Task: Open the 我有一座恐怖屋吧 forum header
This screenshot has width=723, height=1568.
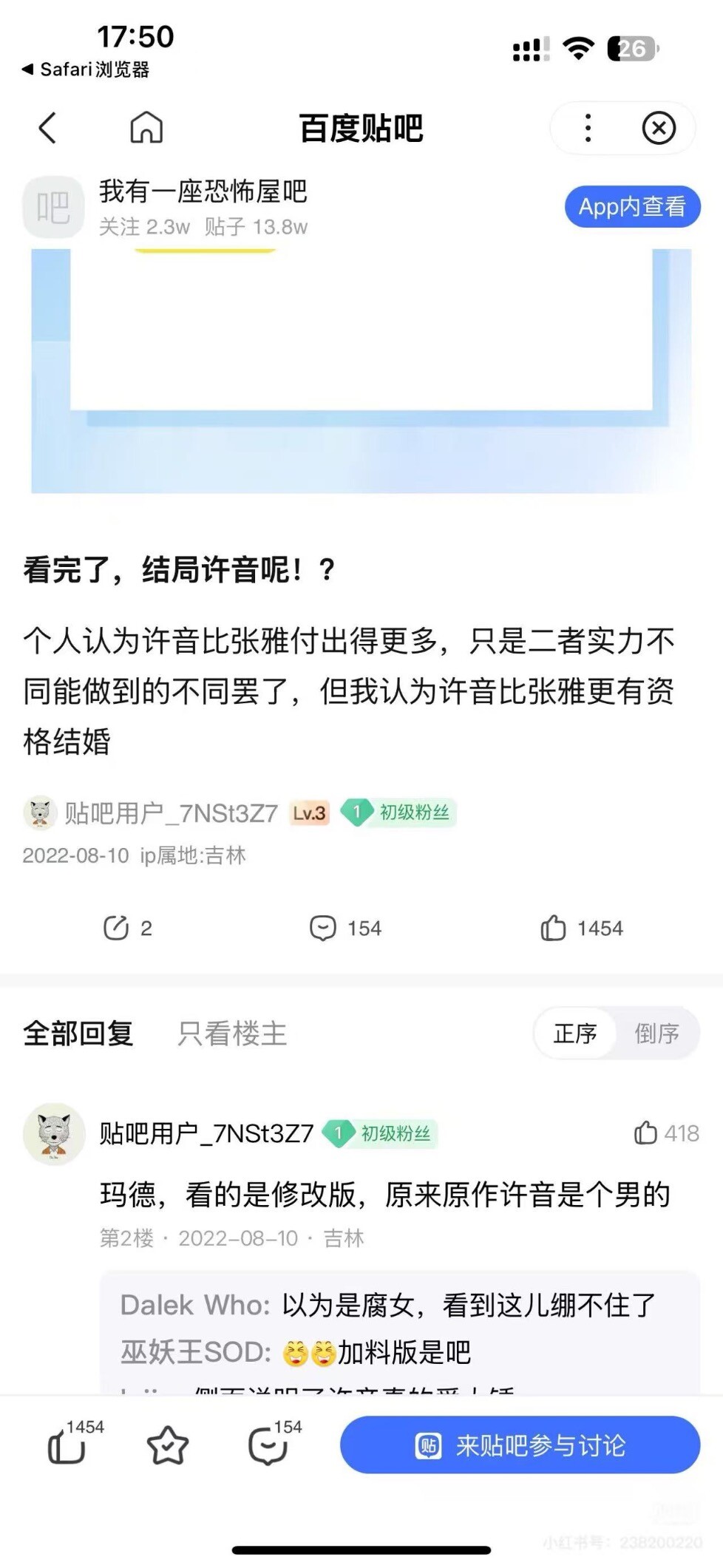Action: [x=203, y=207]
